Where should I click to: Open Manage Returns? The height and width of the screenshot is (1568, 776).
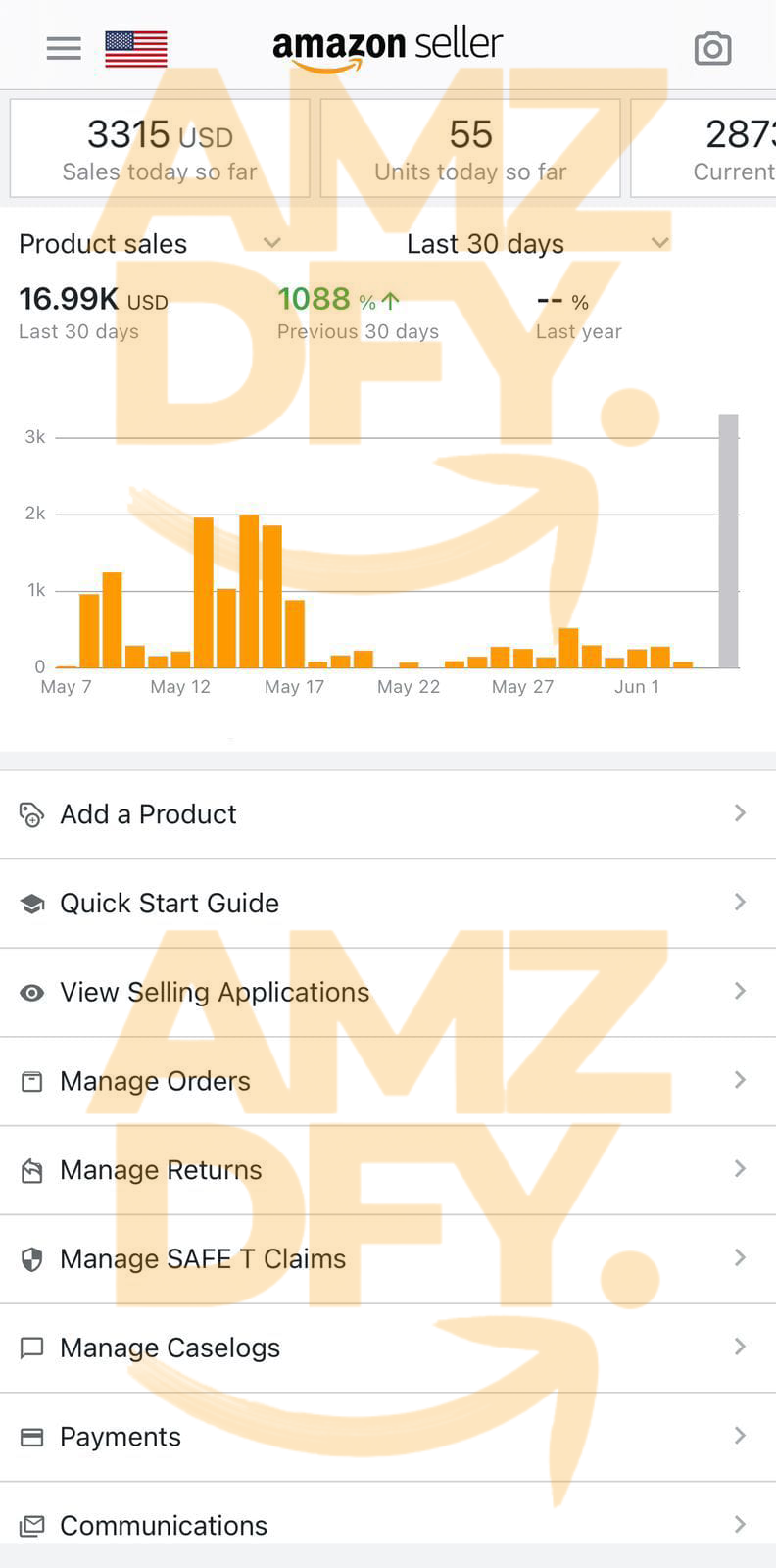click(x=387, y=1170)
